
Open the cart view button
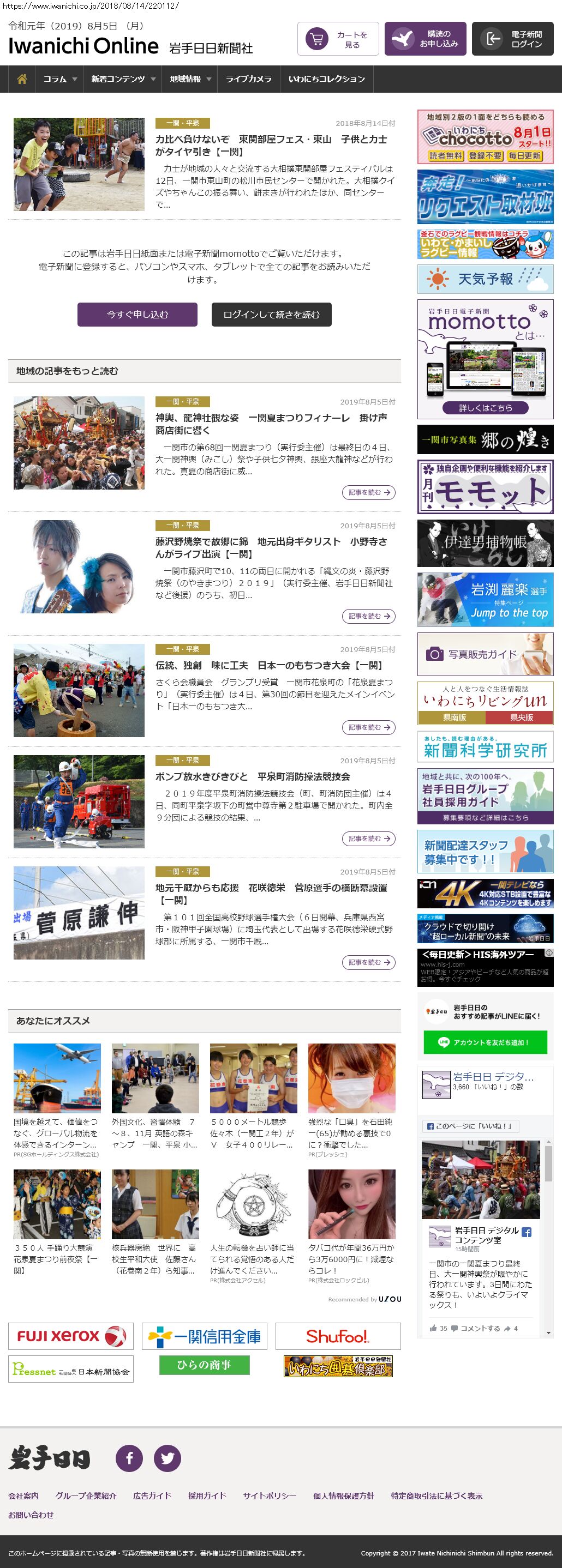(x=338, y=39)
